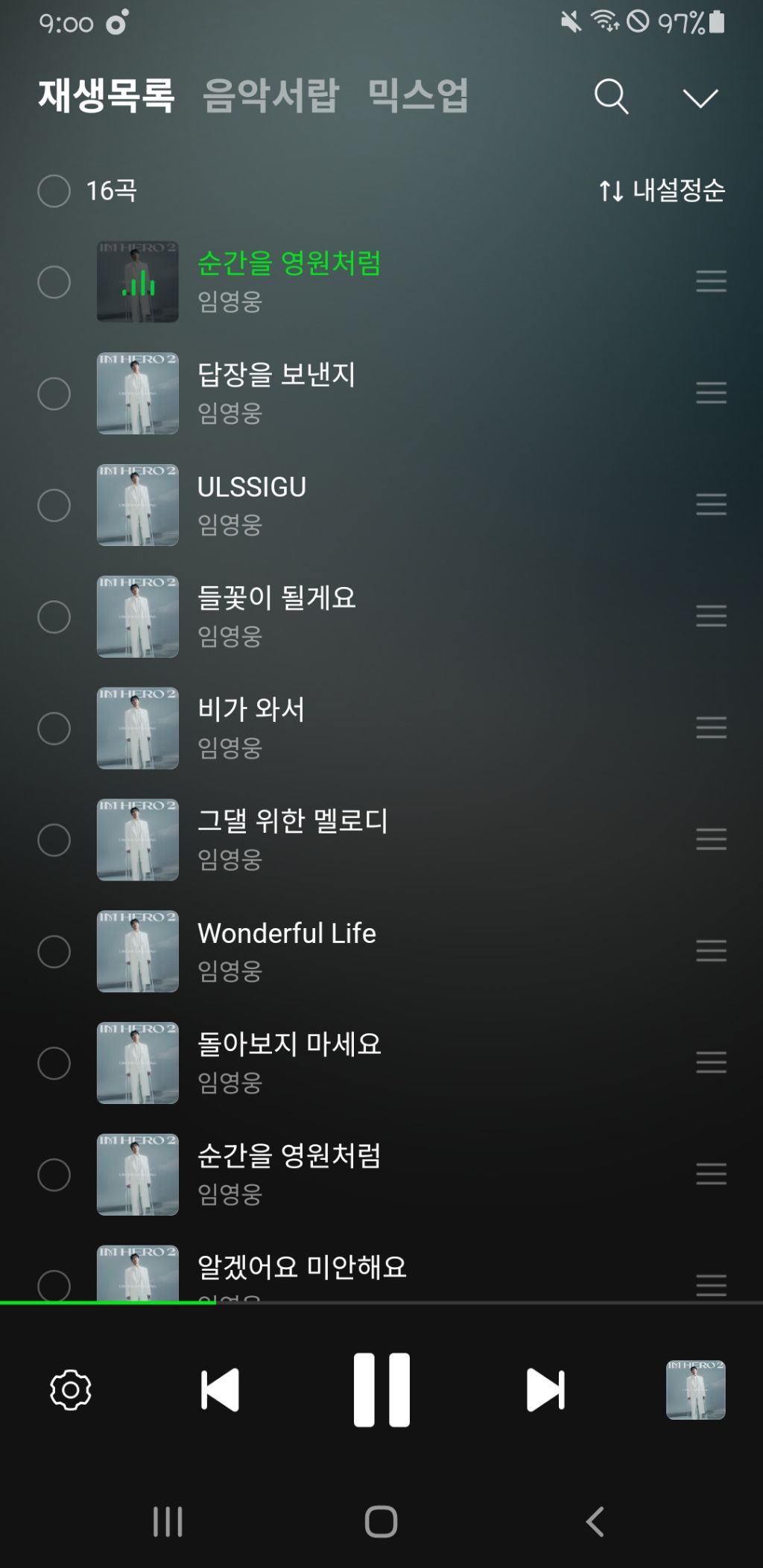Viewport: 763px width, 1568px height.
Task: Go back with the system back button
Action: [595, 1522]
